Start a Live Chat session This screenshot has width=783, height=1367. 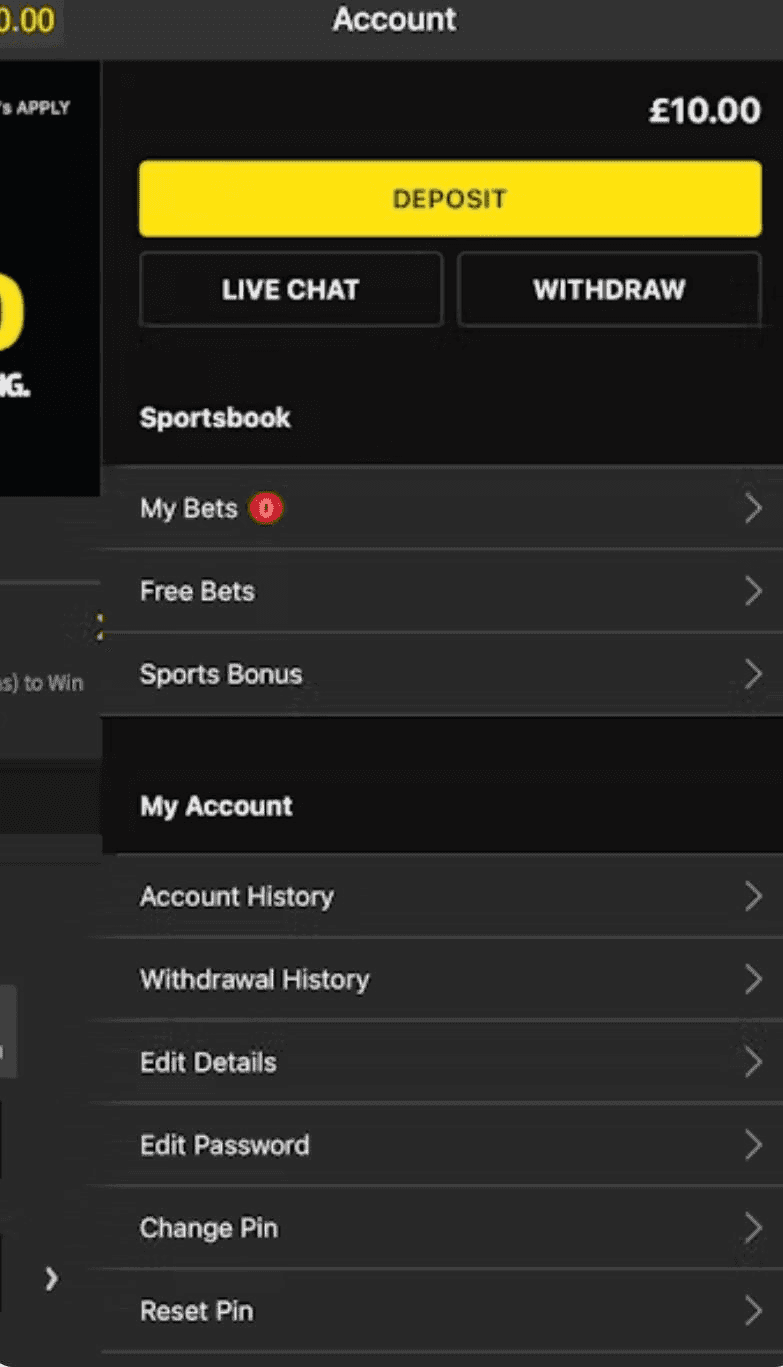click(290, 290)
